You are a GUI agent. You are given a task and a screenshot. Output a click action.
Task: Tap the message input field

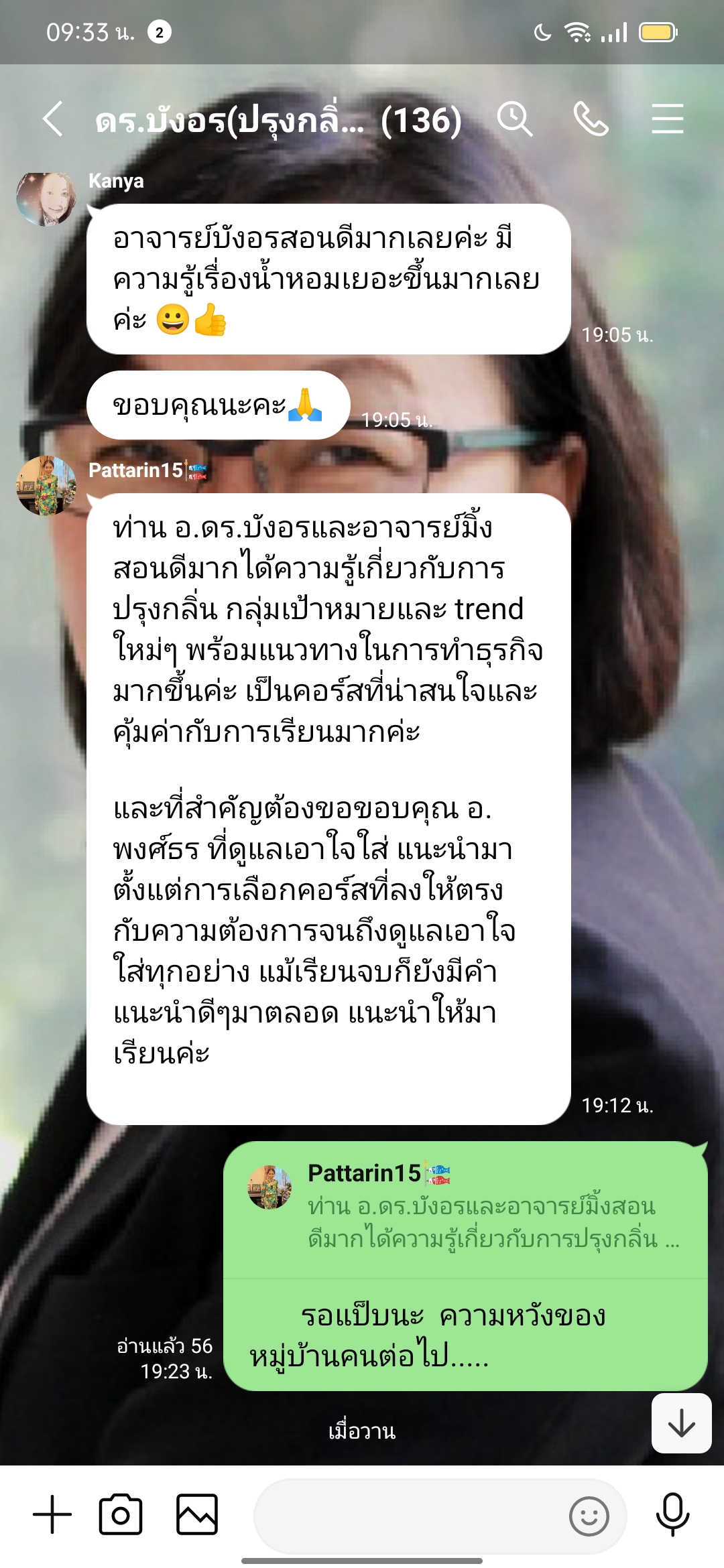coord(409,1516)
